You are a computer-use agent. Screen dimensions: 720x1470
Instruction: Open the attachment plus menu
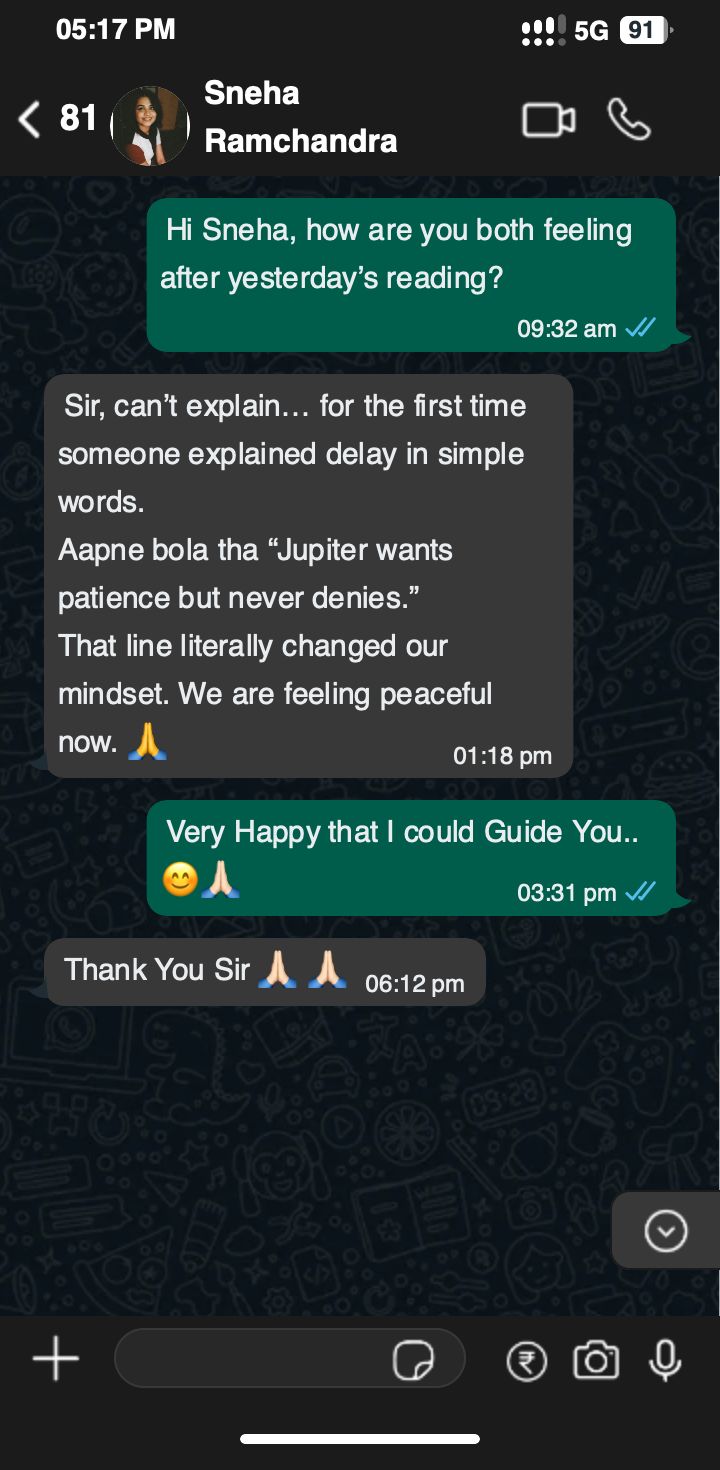[56, 1360]
